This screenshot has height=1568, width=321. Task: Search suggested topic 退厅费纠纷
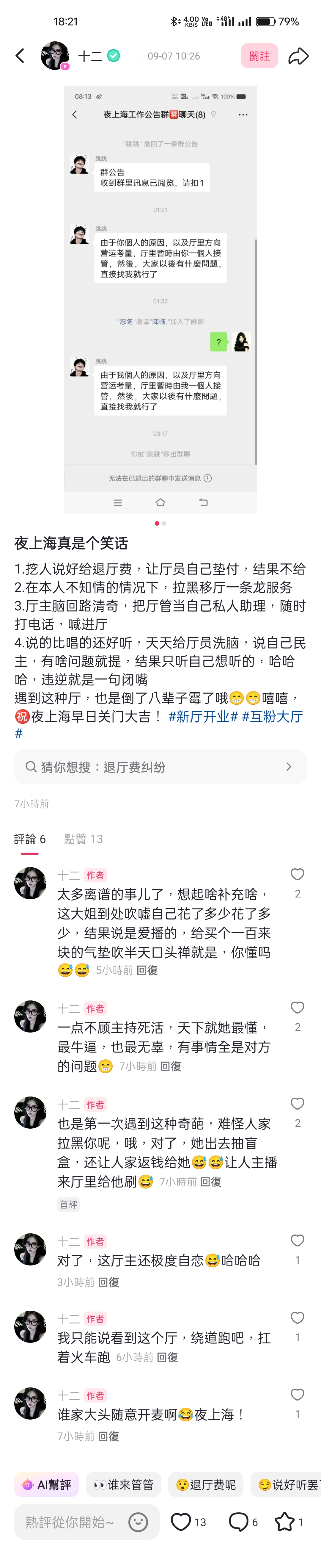tap(160, 766)
